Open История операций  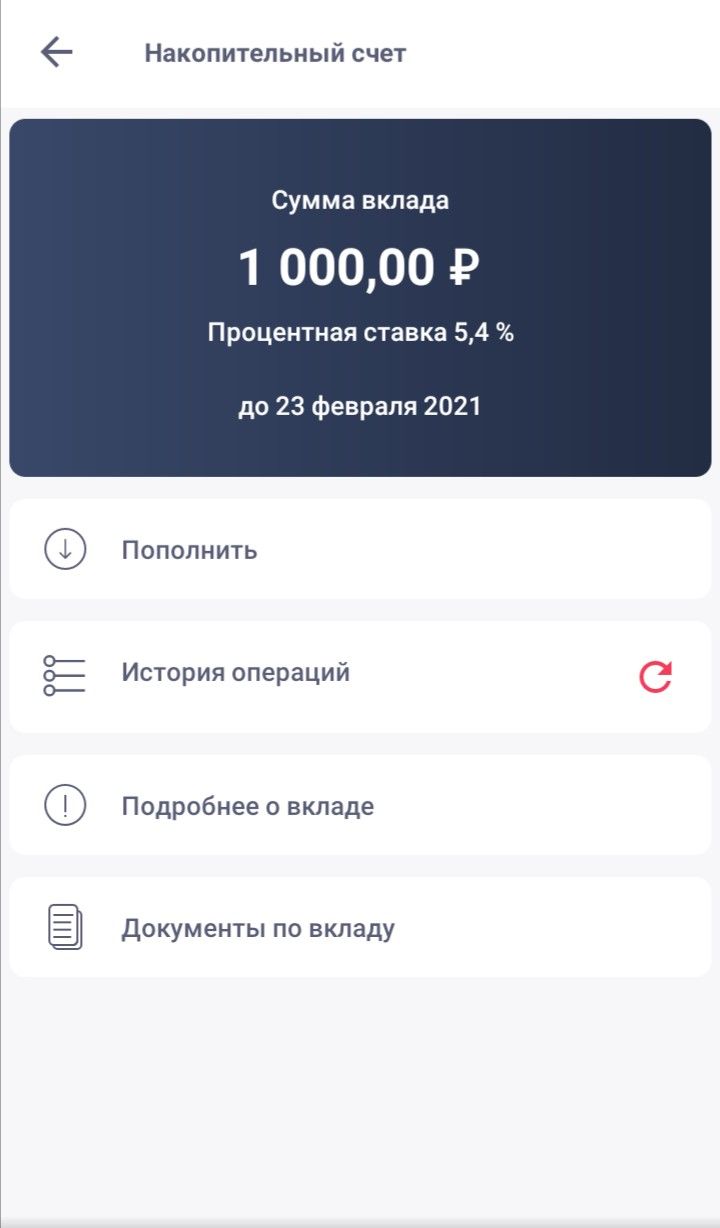(x=360, y=676)
